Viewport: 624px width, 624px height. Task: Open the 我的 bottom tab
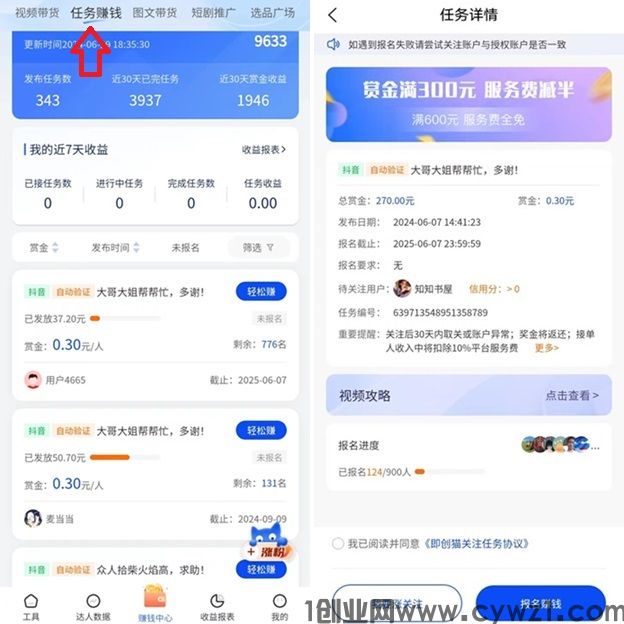(x=280, y=607)
